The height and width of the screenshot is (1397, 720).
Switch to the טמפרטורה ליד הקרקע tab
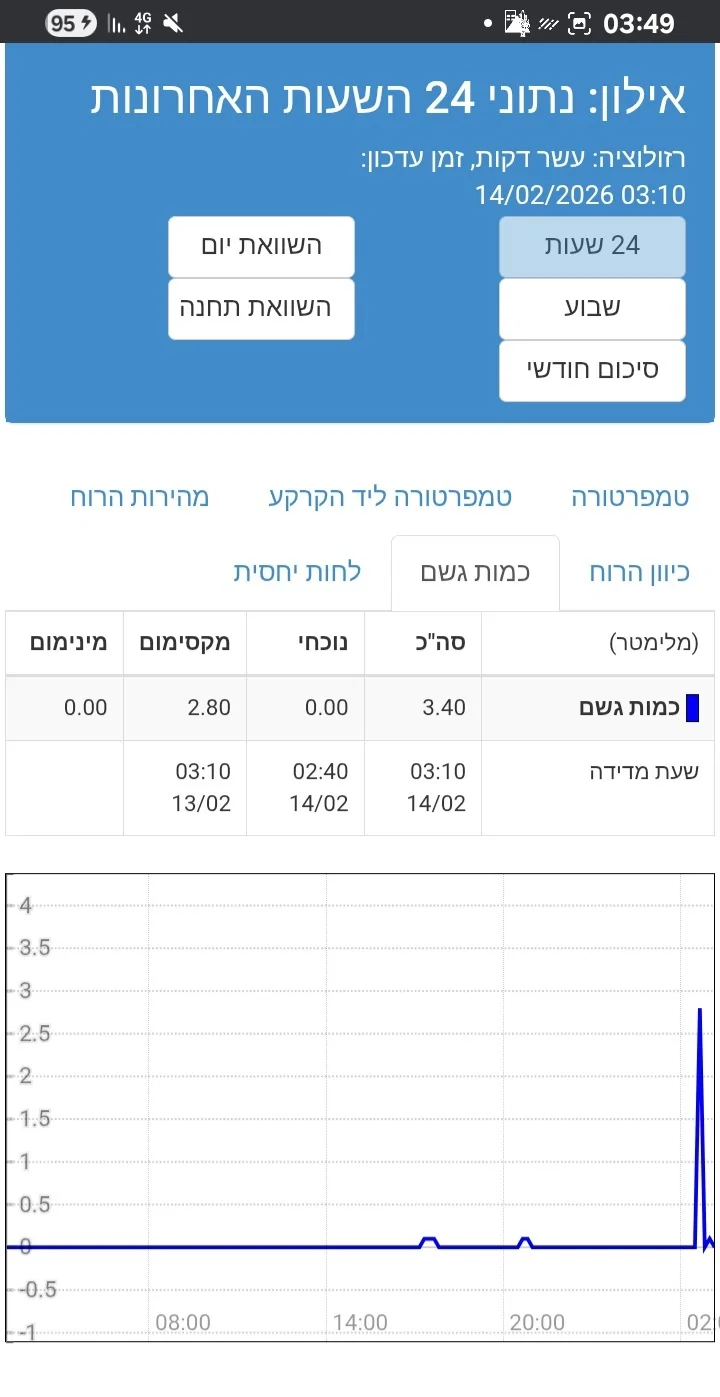[390, 497]
